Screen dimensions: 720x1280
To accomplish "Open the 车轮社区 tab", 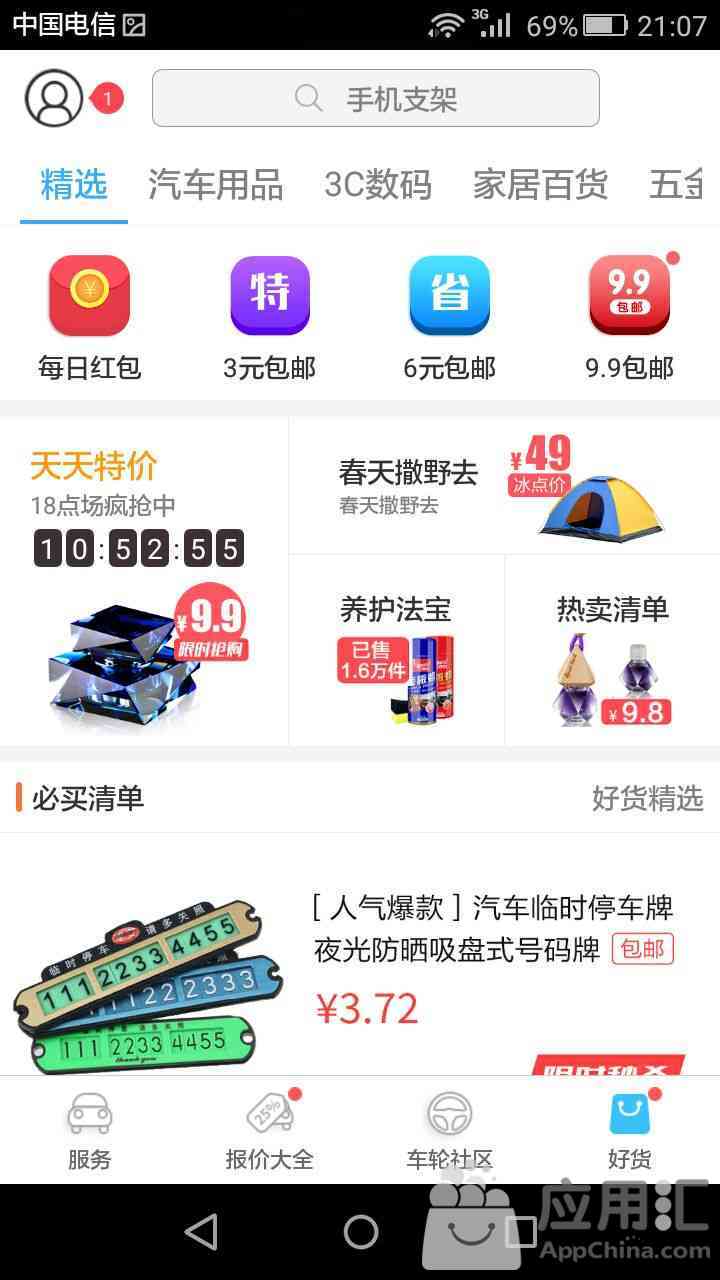I will [450, 1132].
